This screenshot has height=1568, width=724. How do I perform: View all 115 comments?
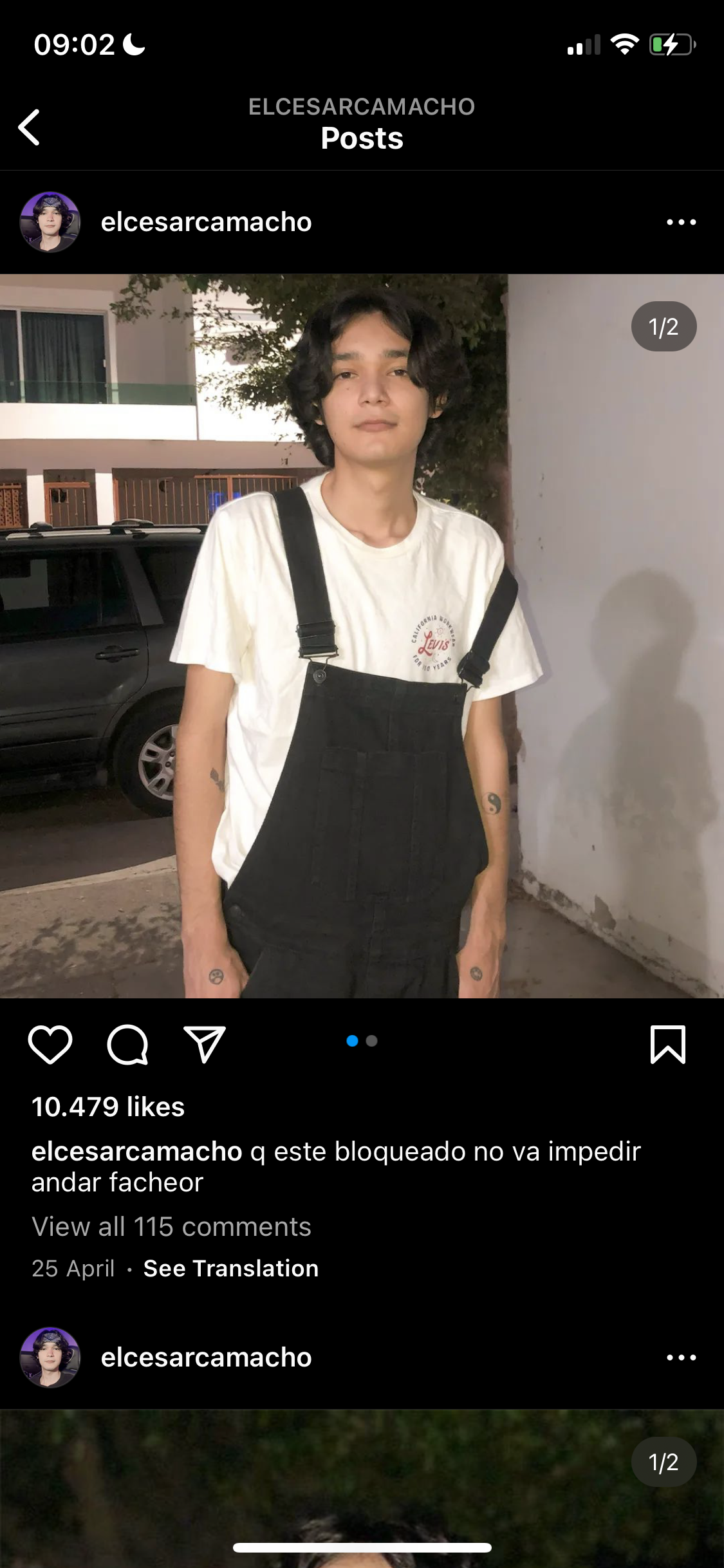point(171,1227)
